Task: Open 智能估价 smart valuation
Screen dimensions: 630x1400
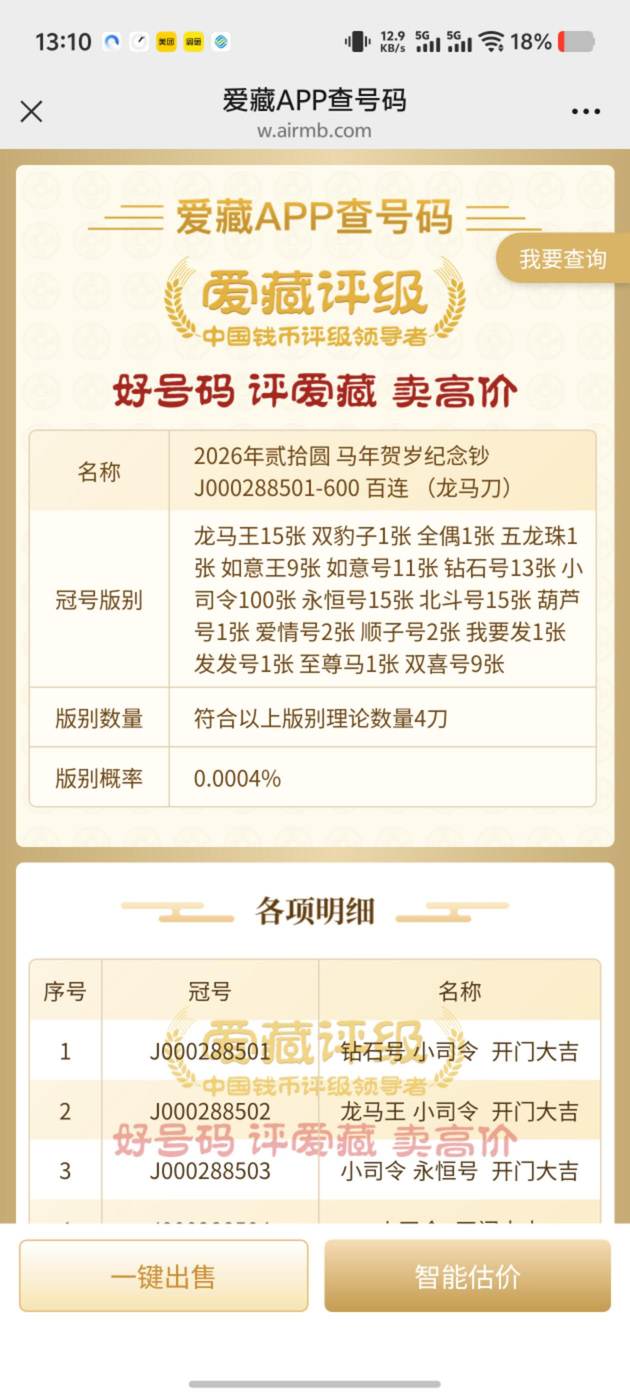Action: point(467,1276)
